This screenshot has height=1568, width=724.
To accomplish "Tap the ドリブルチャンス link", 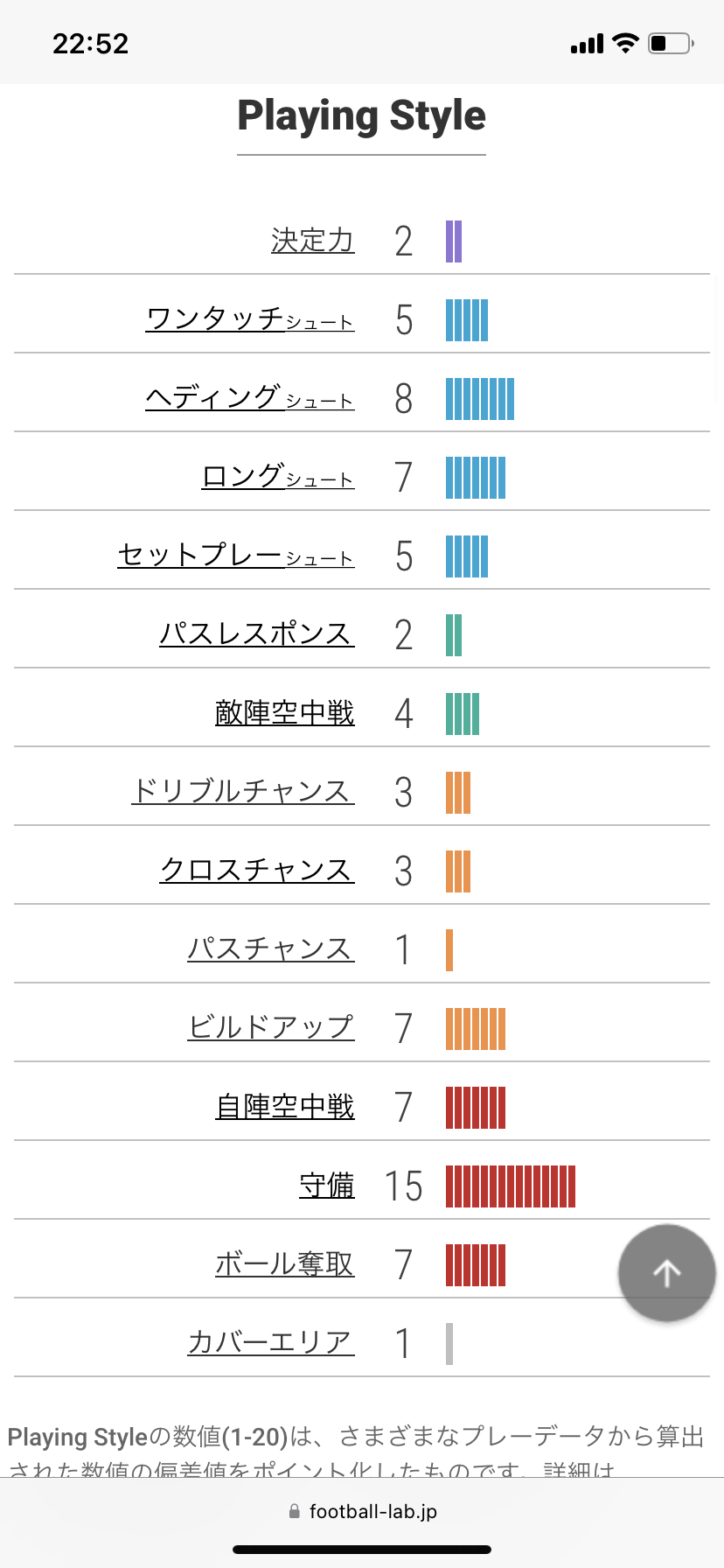I will coord(243,791).
